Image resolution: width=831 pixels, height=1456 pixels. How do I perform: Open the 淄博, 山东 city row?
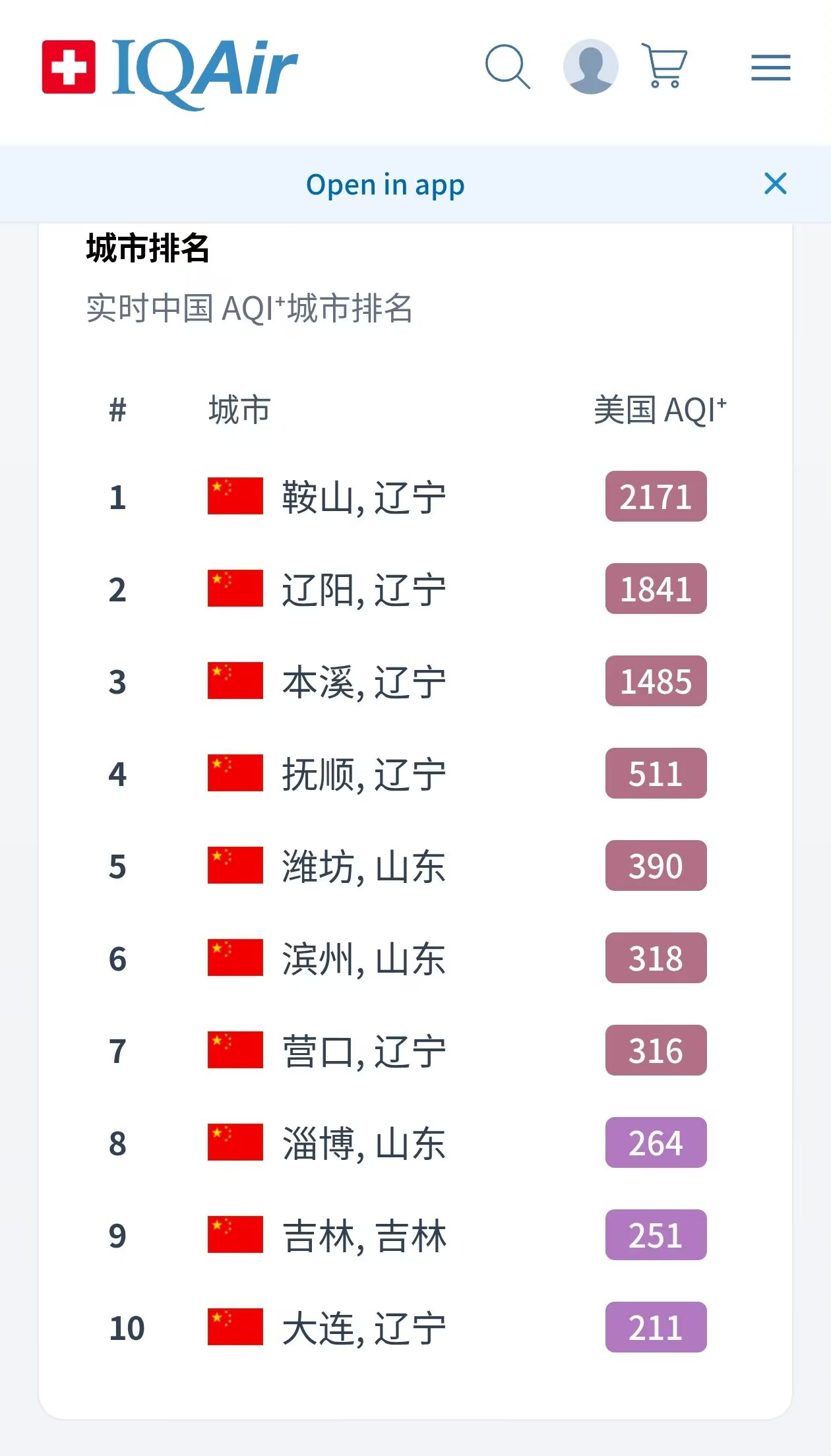tap(363, 1143)
